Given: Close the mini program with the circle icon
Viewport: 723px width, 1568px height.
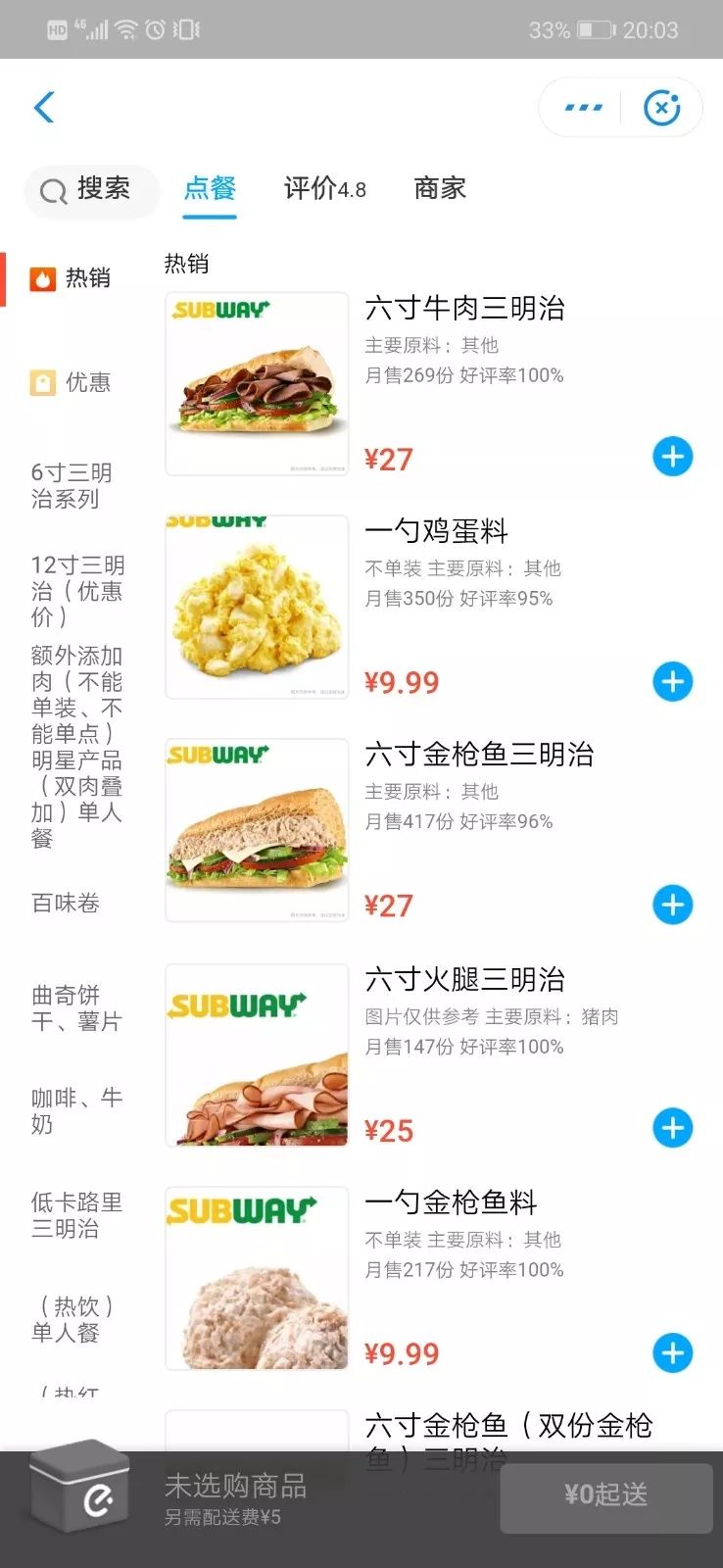Looking at the screenshot, I should click(x=662, y=108).
